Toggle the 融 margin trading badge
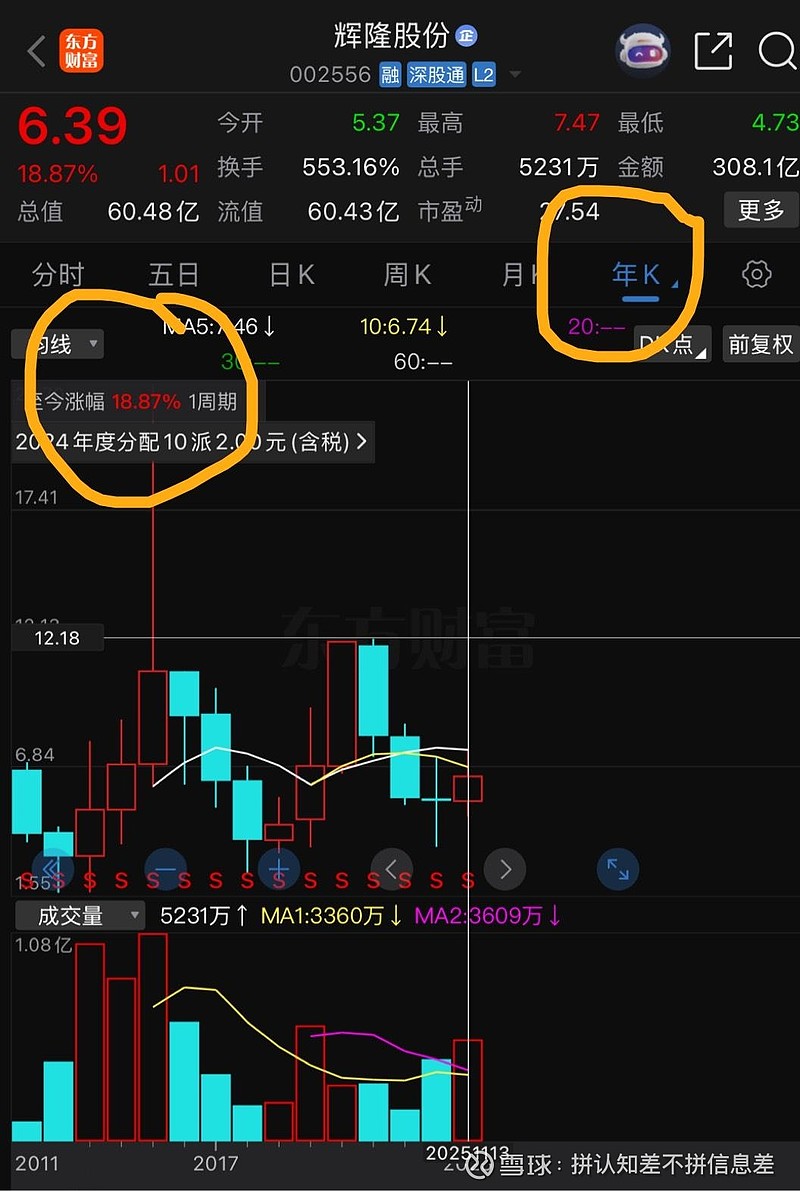This screenshot has width=800, height=1191. (389, 74)
